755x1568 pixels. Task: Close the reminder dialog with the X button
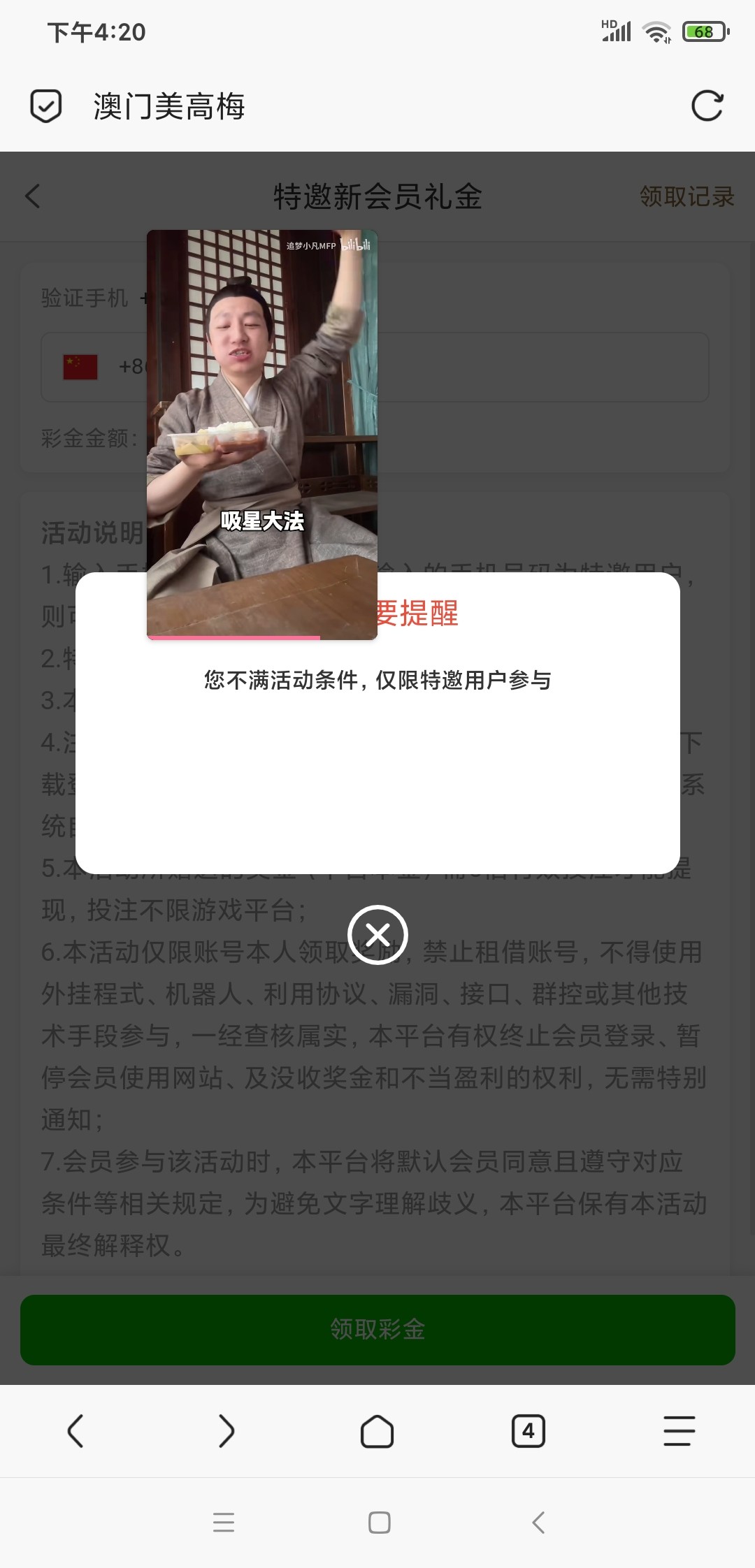coord(377,935)
